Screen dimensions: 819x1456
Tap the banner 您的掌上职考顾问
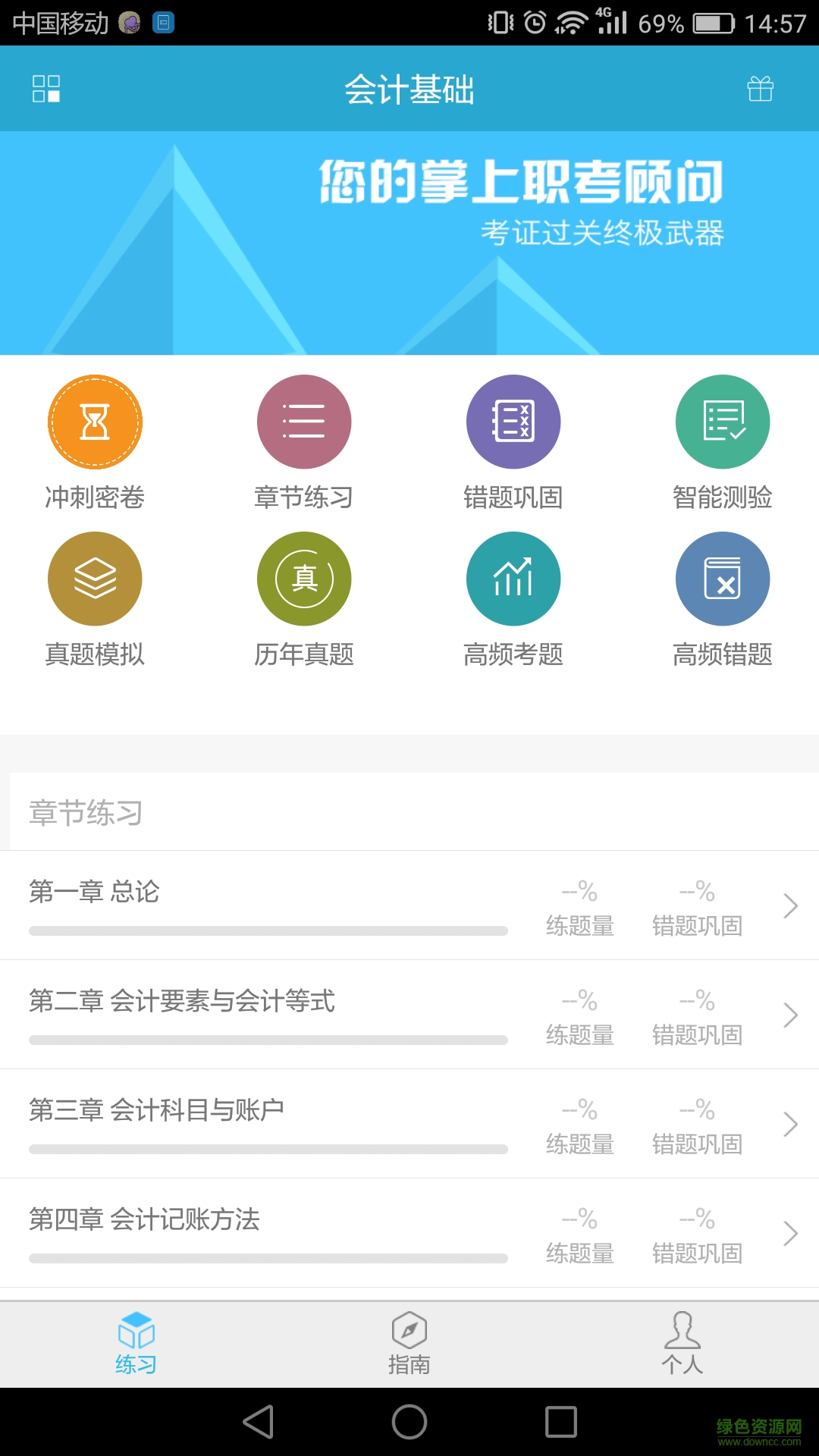point(409,243)
